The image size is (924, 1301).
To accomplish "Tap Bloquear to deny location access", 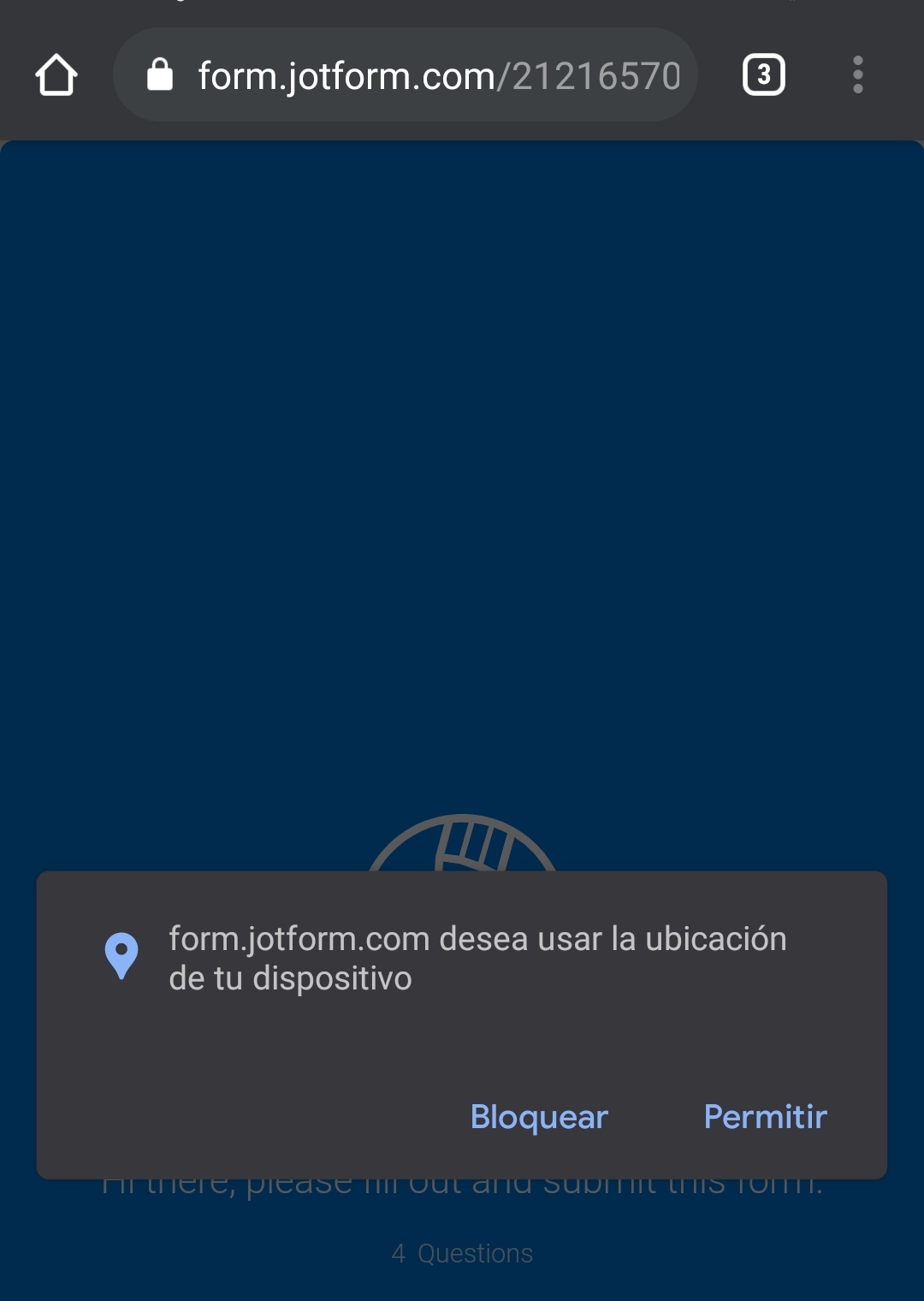I will 539,1117.
